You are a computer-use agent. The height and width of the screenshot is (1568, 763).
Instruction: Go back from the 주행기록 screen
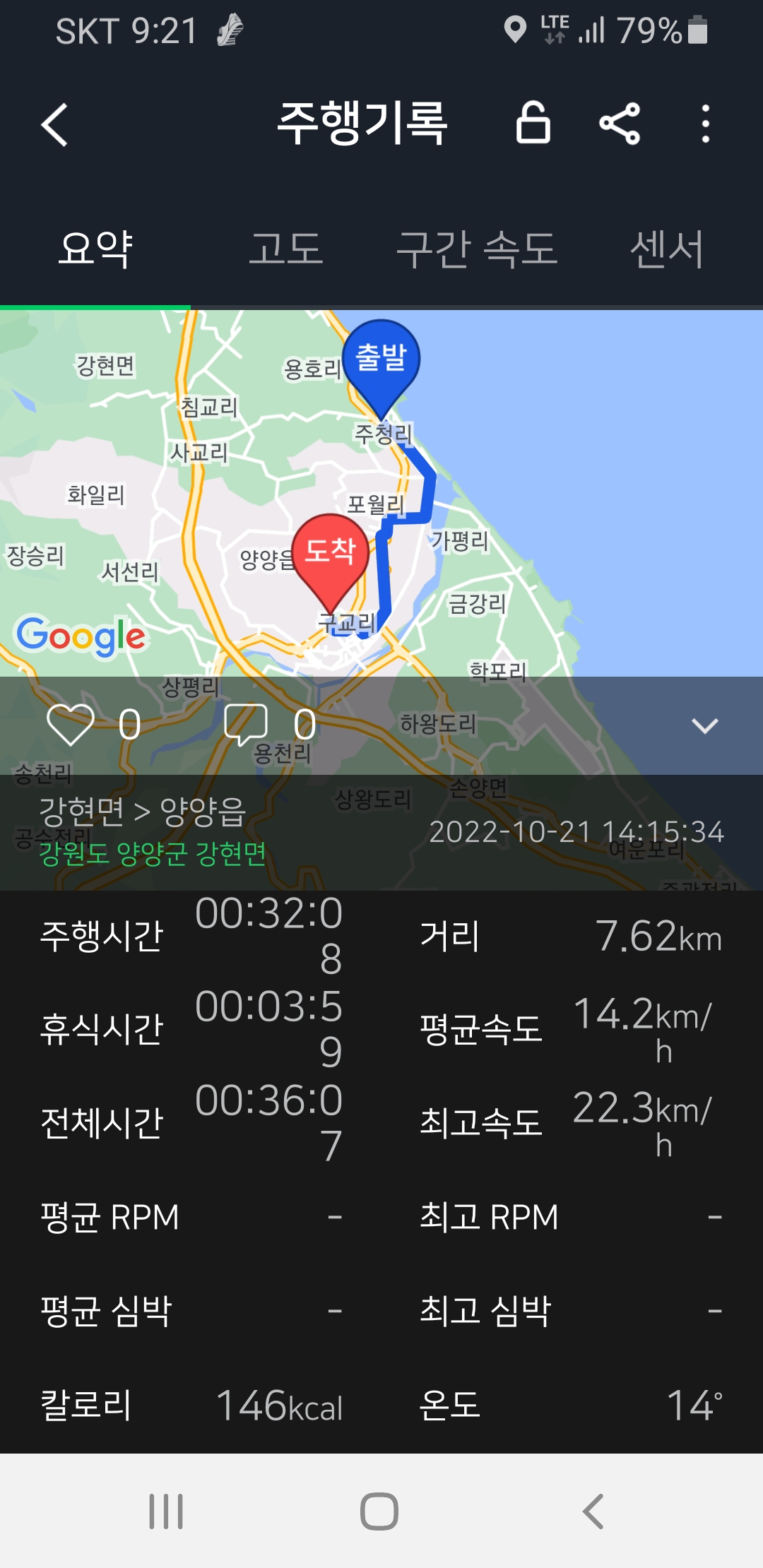54,125
